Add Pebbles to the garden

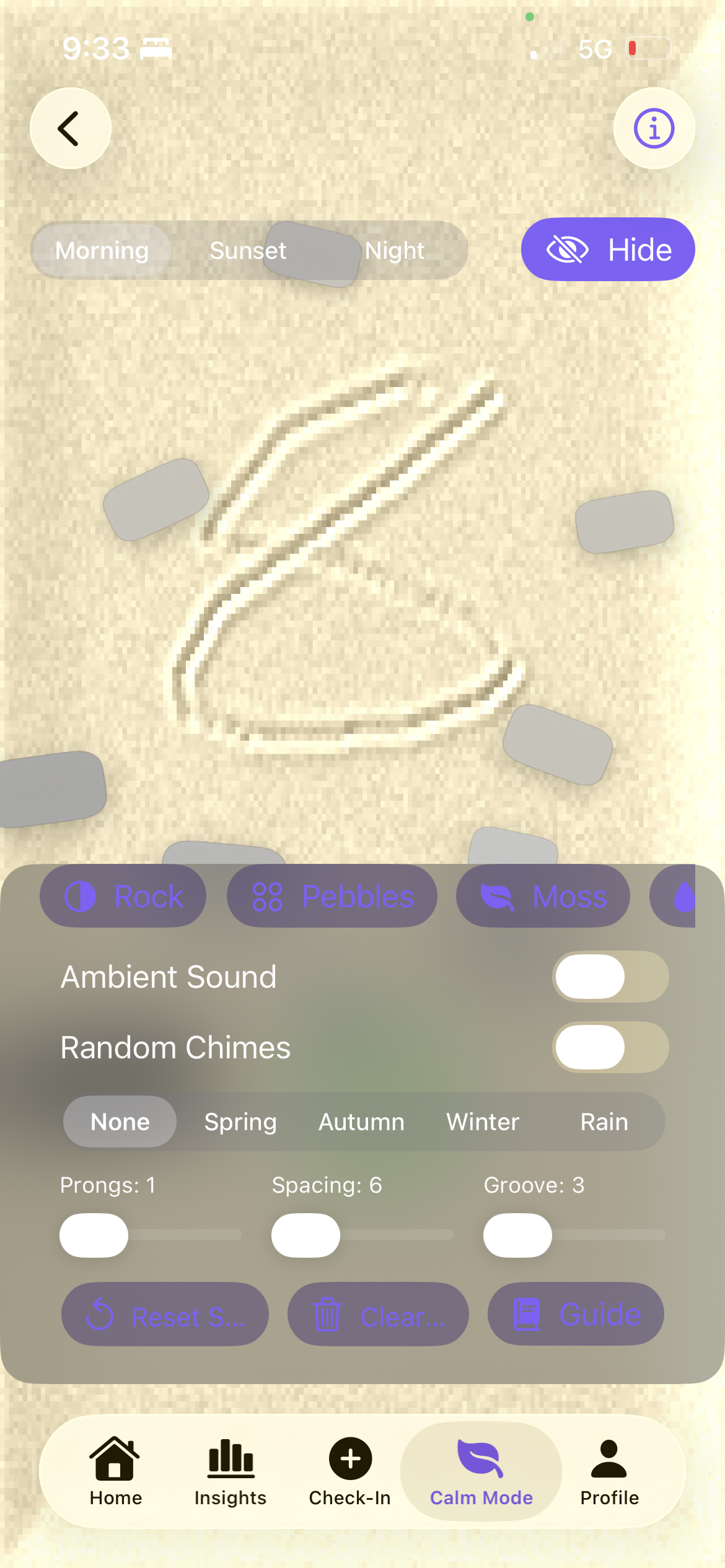332,896
